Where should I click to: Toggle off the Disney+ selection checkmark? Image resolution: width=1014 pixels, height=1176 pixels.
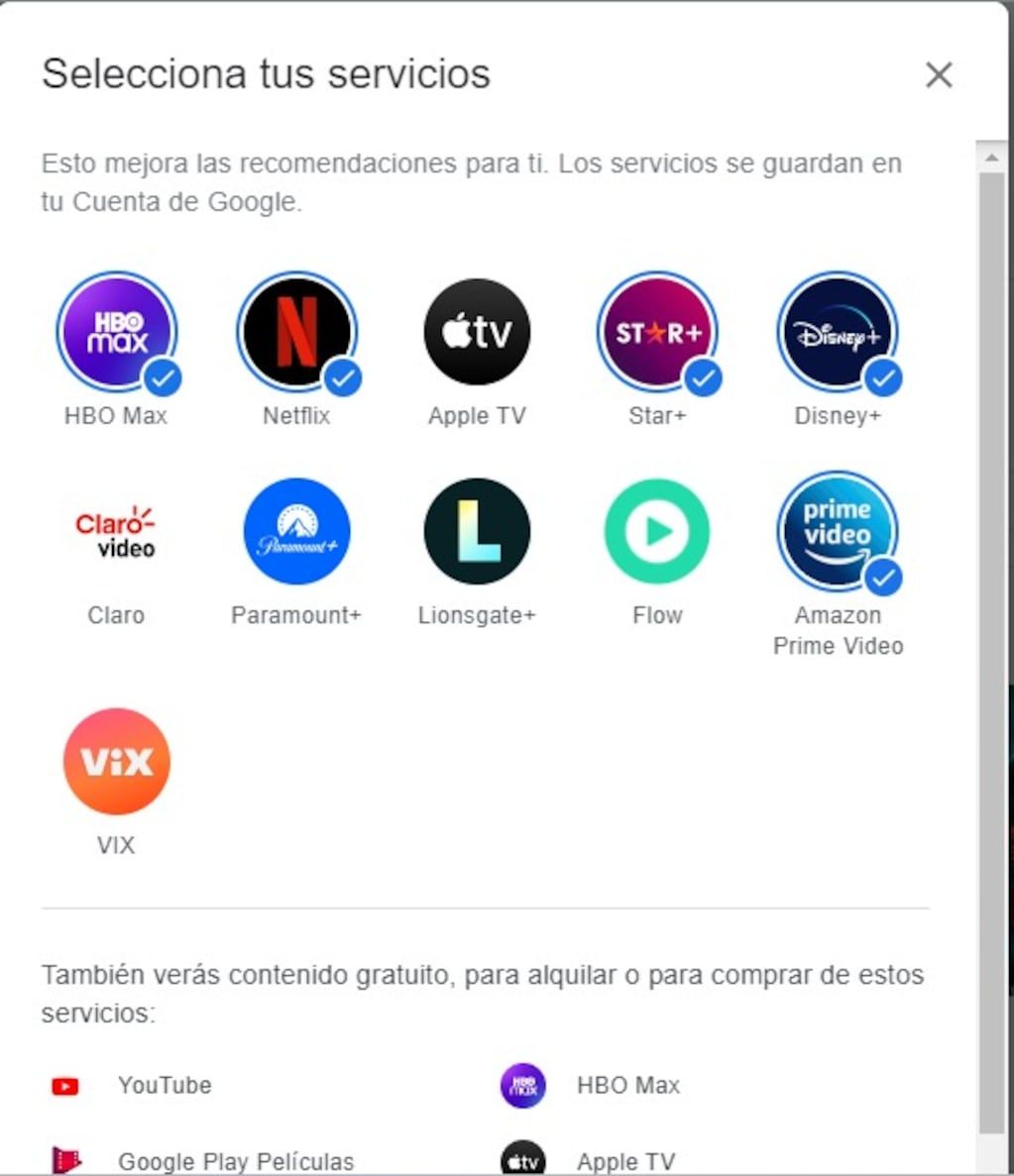pyautogui.click(x=883, y=377)
